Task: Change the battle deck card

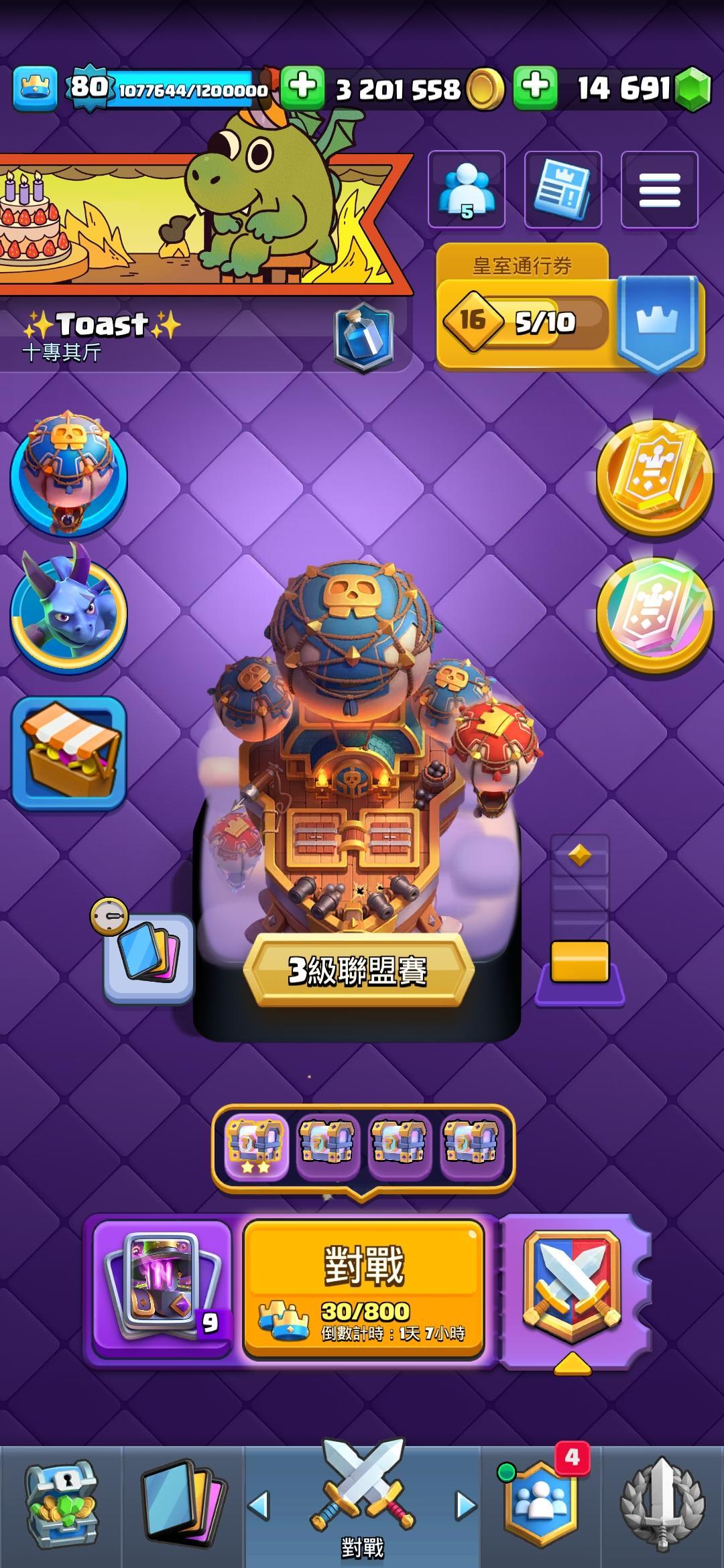Action: (161, 1287)
